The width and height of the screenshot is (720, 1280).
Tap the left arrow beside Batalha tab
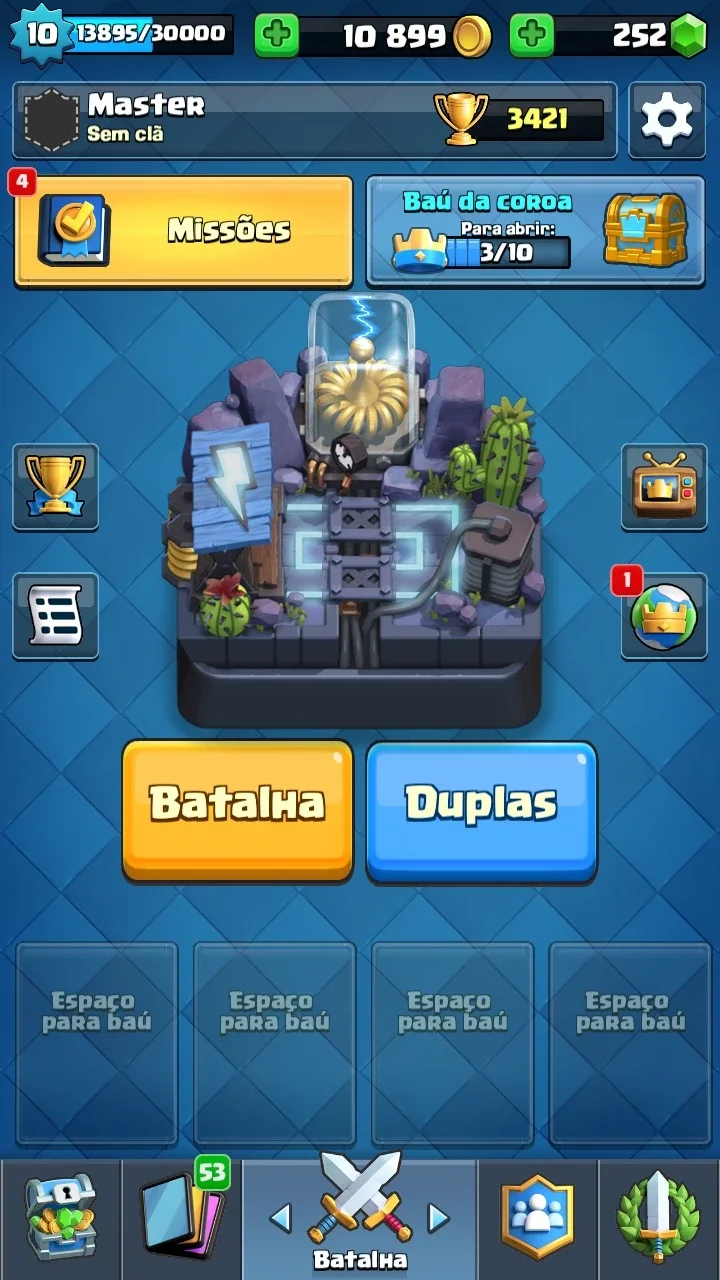[281, 1217]
